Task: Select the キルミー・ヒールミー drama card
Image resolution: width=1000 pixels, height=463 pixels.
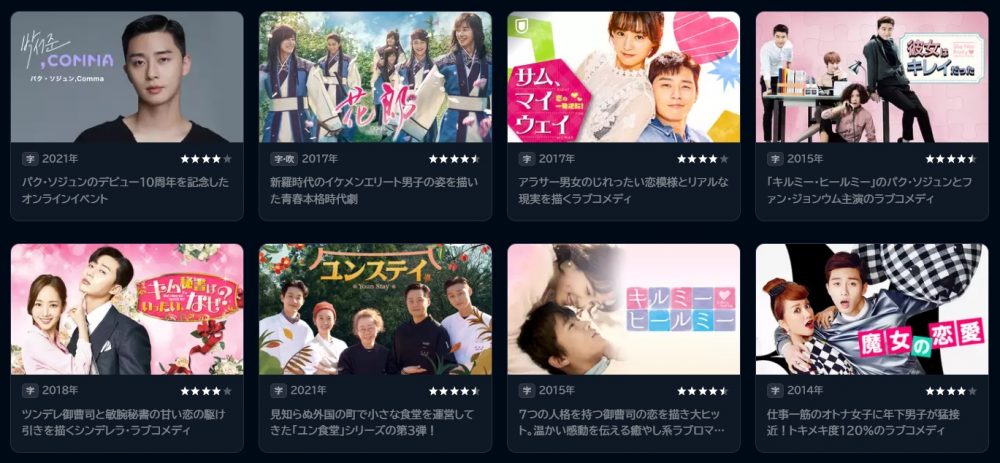Action: tap(623, 310)
